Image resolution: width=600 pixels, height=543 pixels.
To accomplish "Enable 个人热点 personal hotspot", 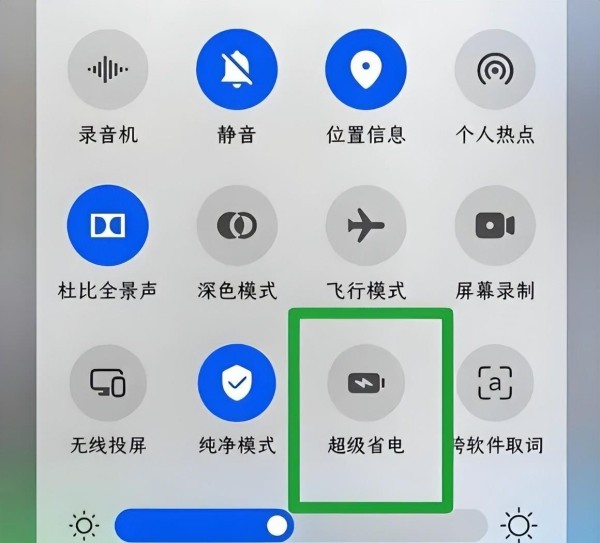I will coord(495,70).
